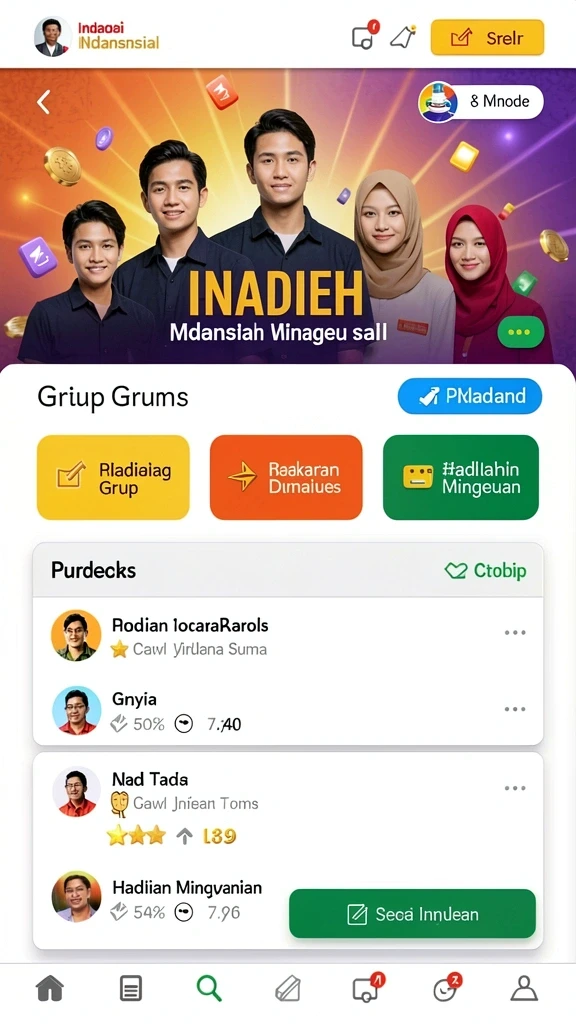Screen dimensions: 576x1024
Task: Switch to the Search tab
Action: coord(209,989)
